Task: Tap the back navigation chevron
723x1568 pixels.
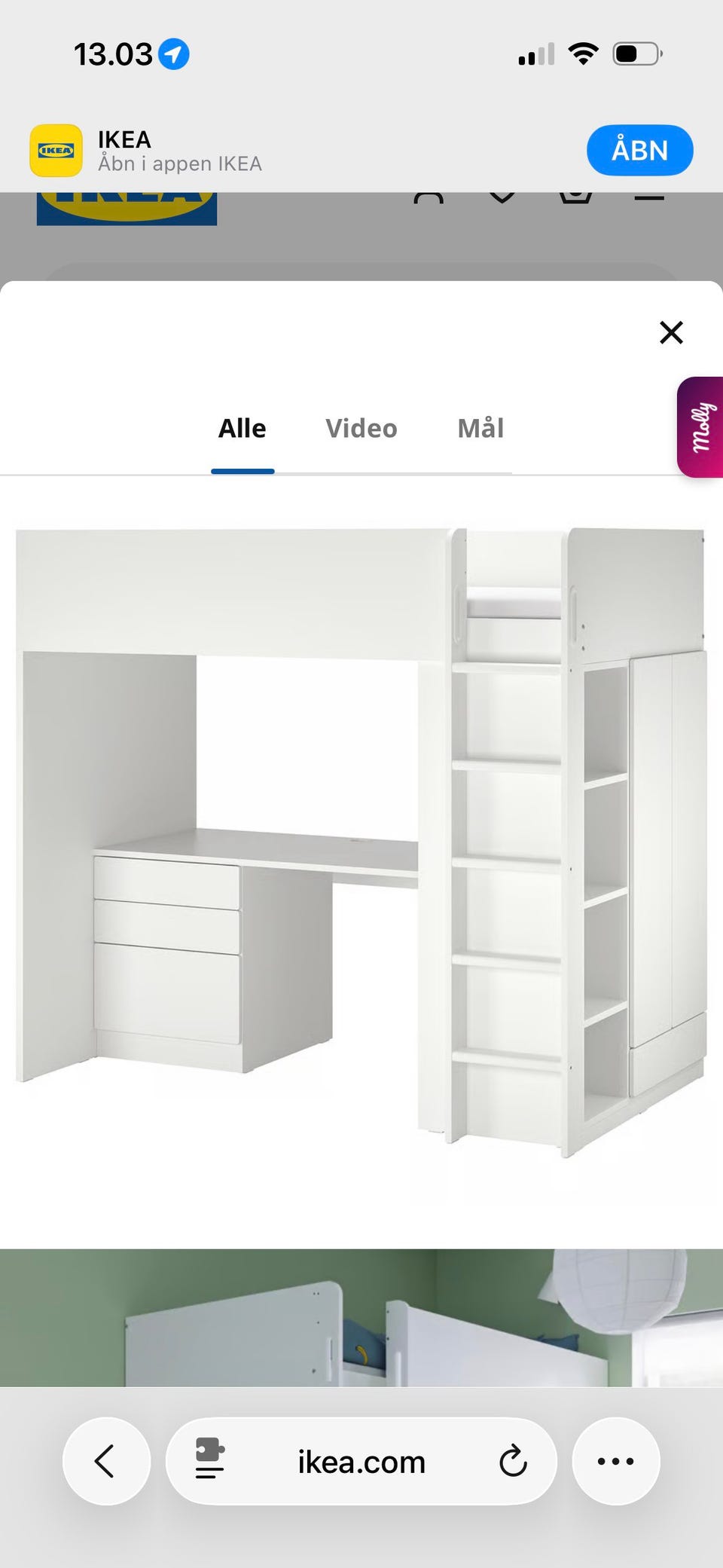Action: pyautogui.click(x=105, y=1460)
